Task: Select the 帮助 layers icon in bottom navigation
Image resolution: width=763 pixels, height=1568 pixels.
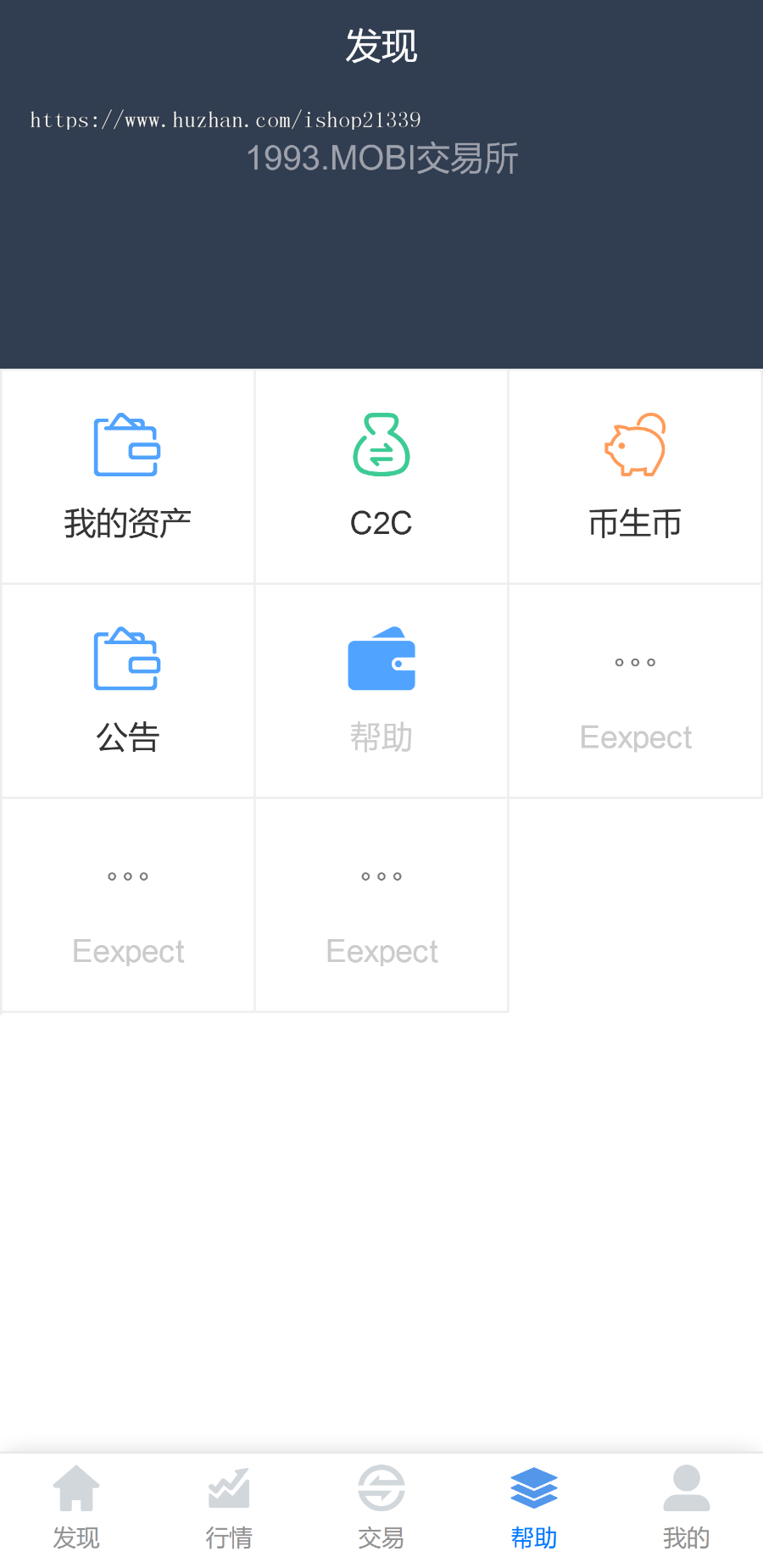Action: [533, 1487]
